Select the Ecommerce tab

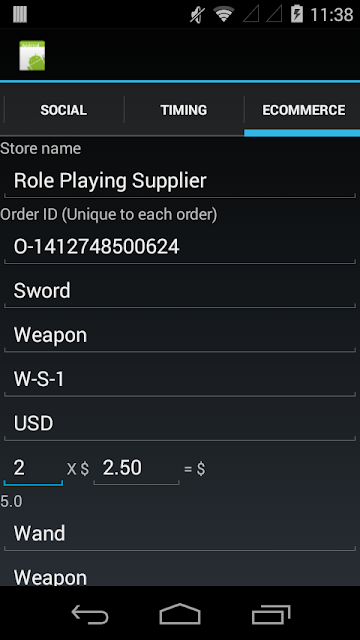(302, 110)
